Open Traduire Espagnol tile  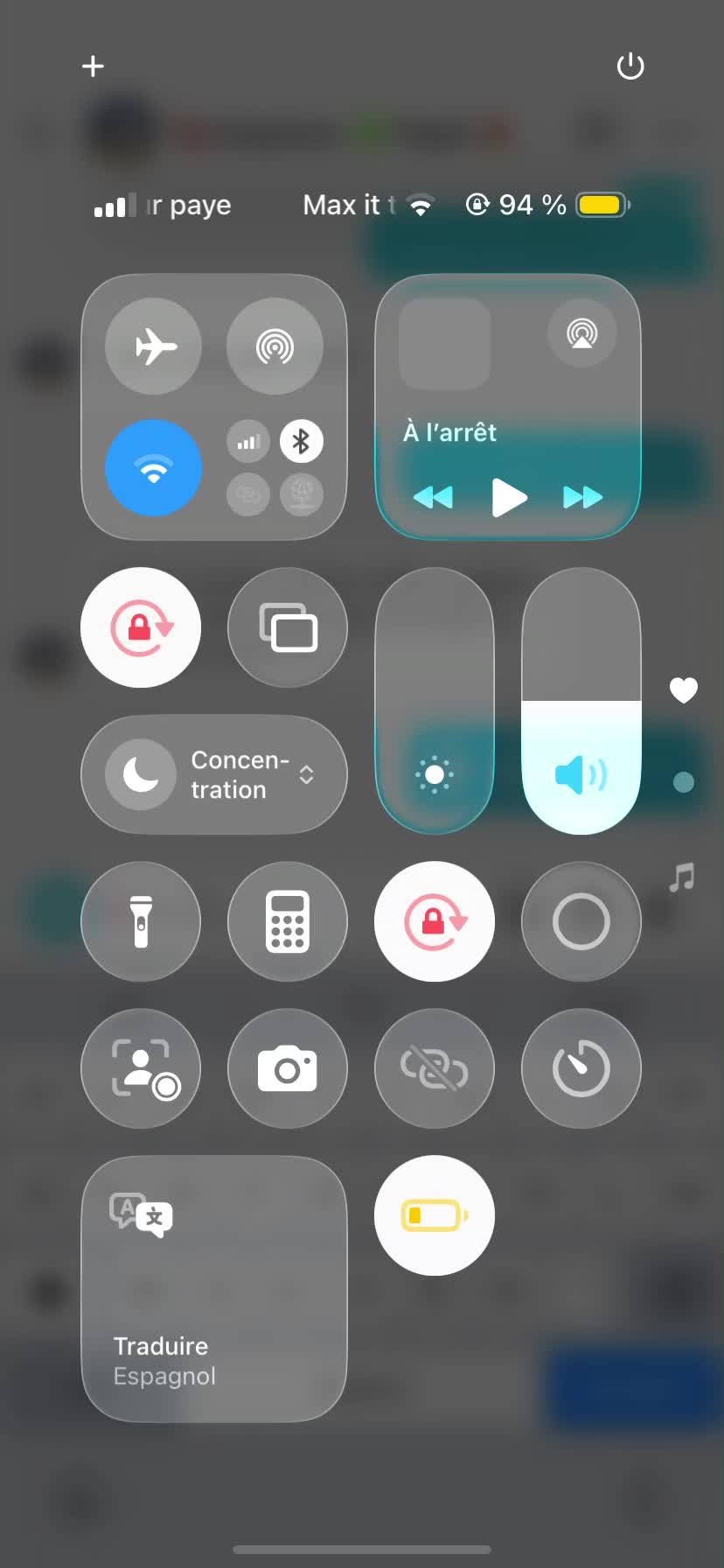pos(214,1289)
